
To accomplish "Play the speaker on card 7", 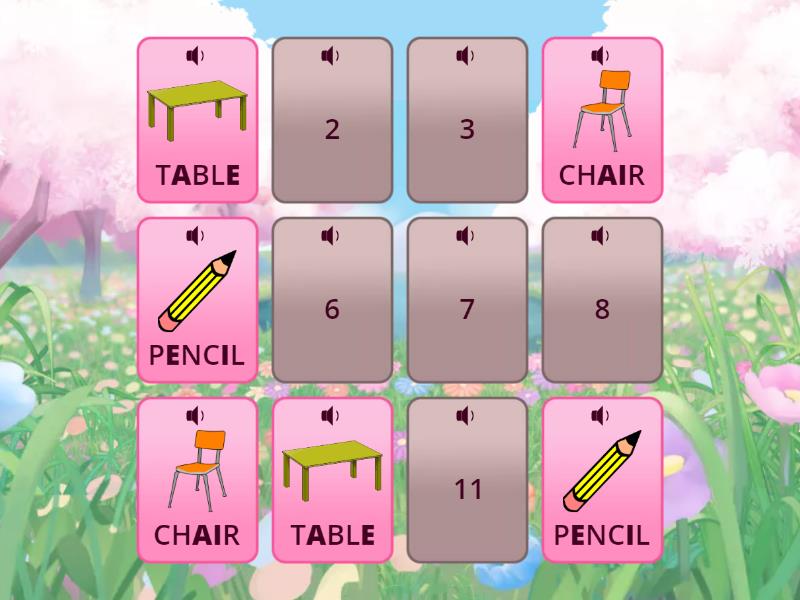I will click(465, 236).
